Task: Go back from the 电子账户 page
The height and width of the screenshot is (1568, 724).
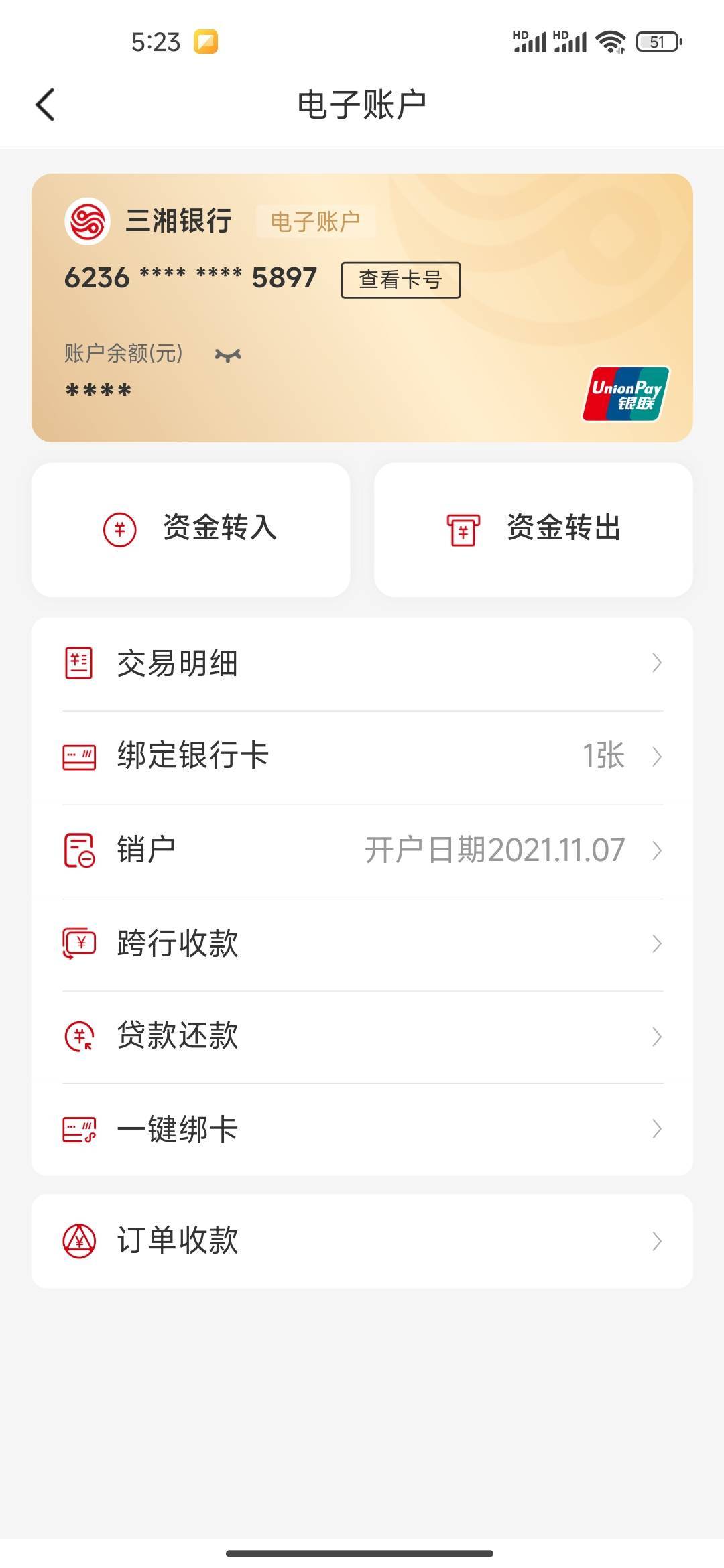Action: click(x=45, y=105)
